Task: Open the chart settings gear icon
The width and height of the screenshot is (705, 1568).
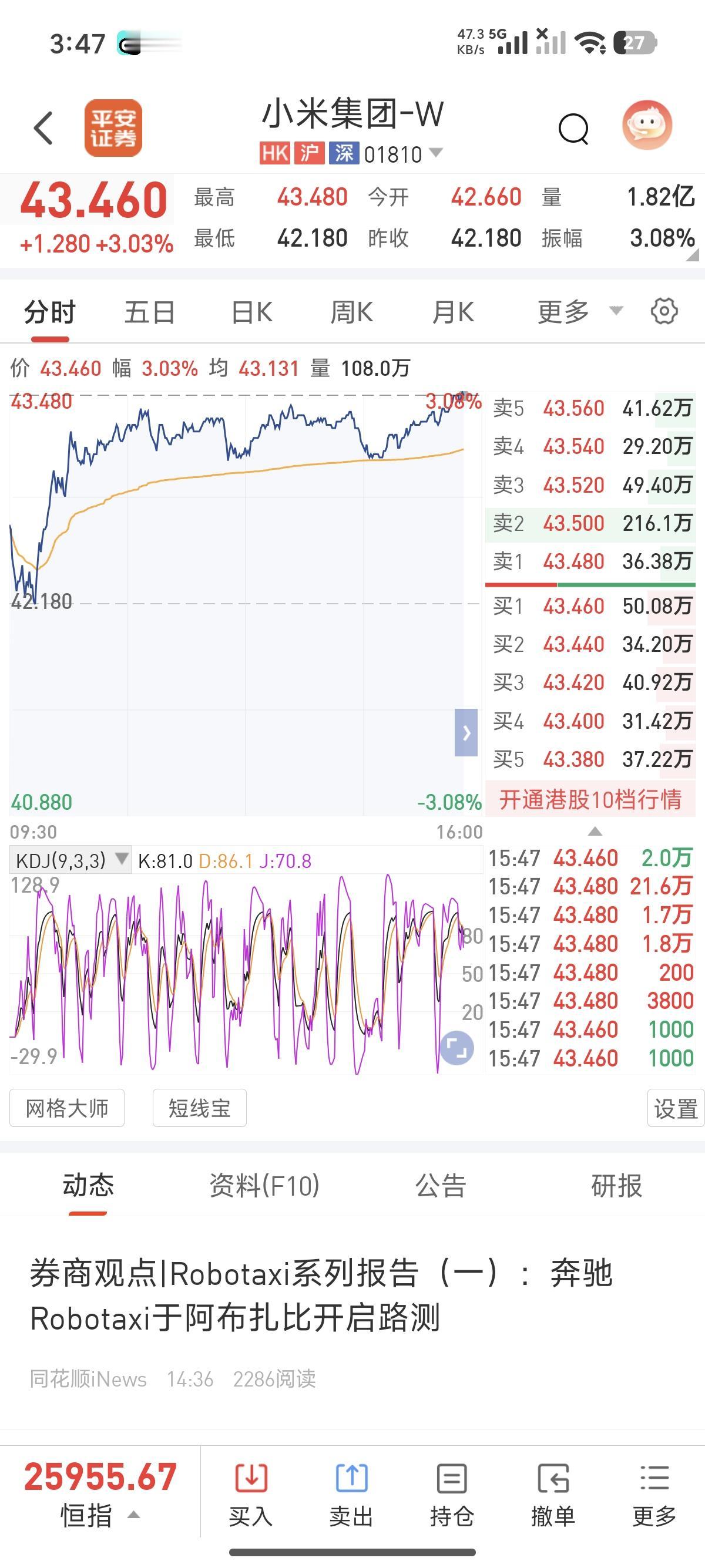Action: point(665,311)
